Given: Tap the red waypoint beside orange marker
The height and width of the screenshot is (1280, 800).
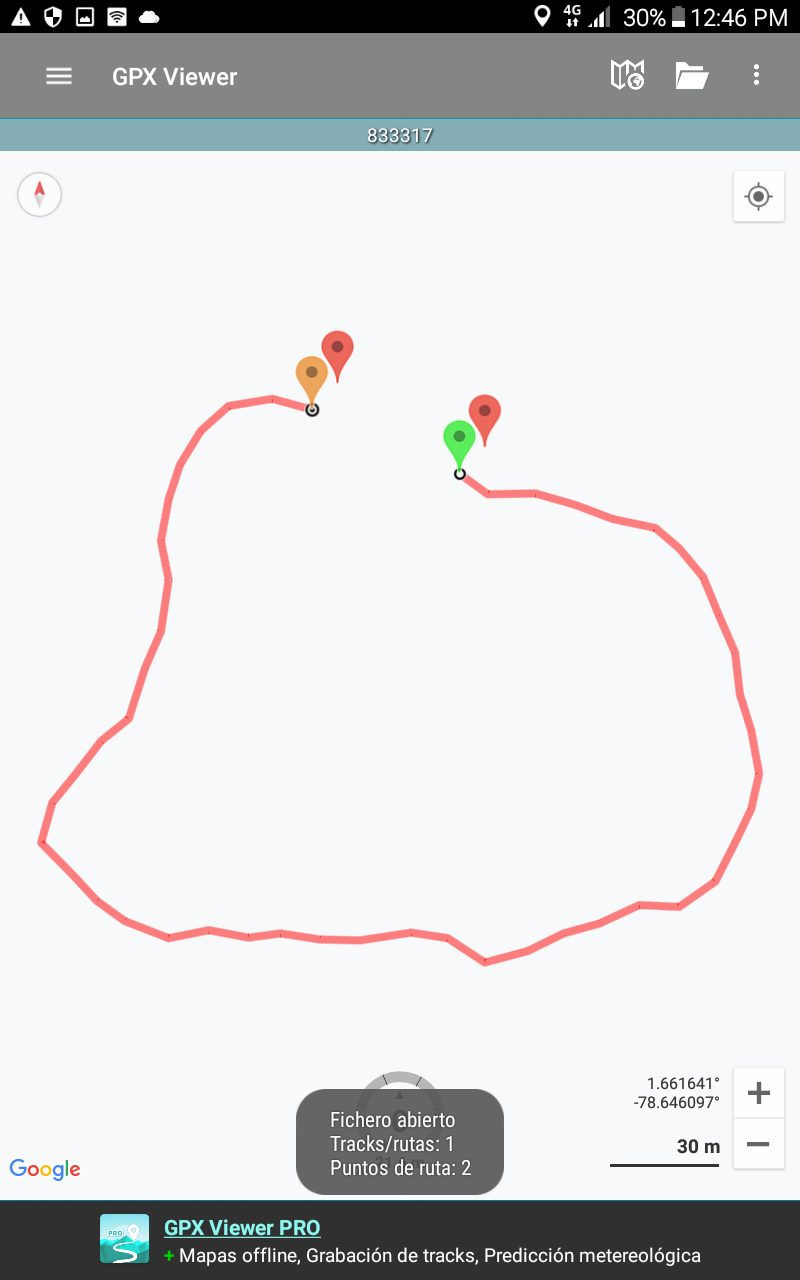Looking at the screenshot, I should point(338,350).
